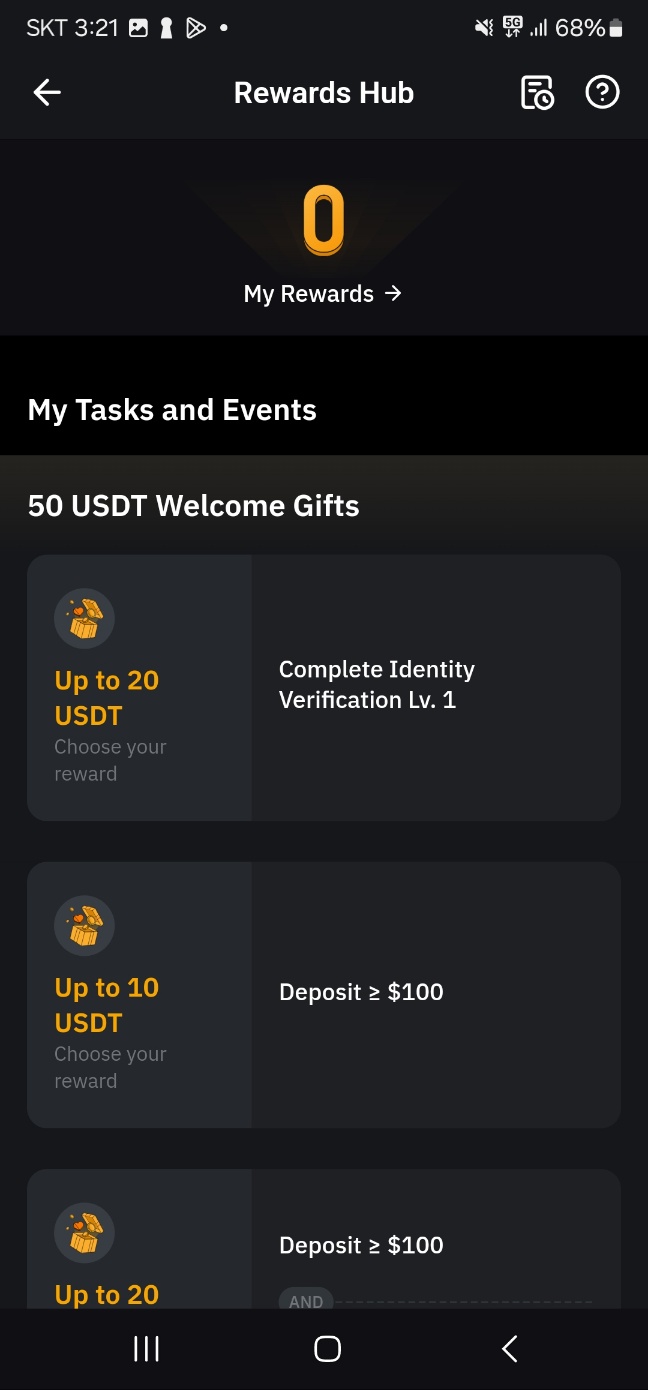Open recent apps from the navigation bar
The height and width of the screenshot is (1390, 648).
point(147,1349)
